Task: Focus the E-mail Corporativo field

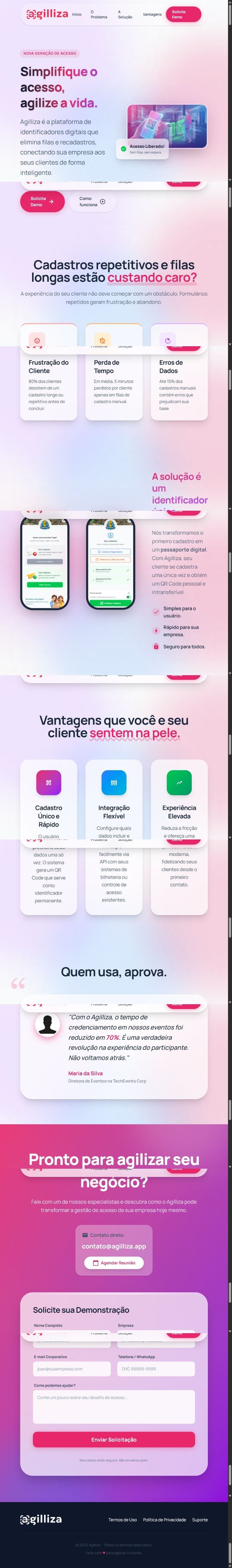Action: coord(72,1369)
